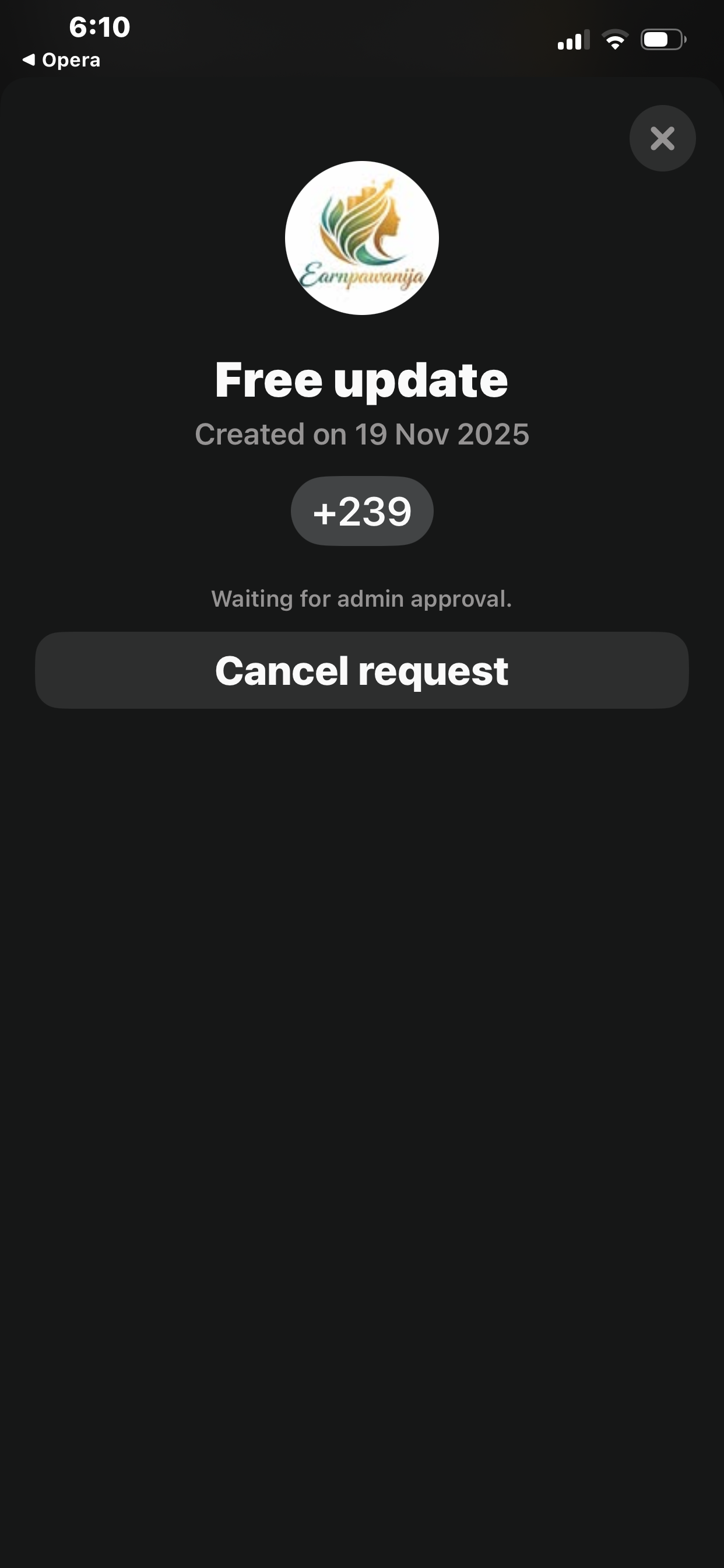View the +239 members chip
Viewport: 724px width, 1568px height.
click(362, 510)
